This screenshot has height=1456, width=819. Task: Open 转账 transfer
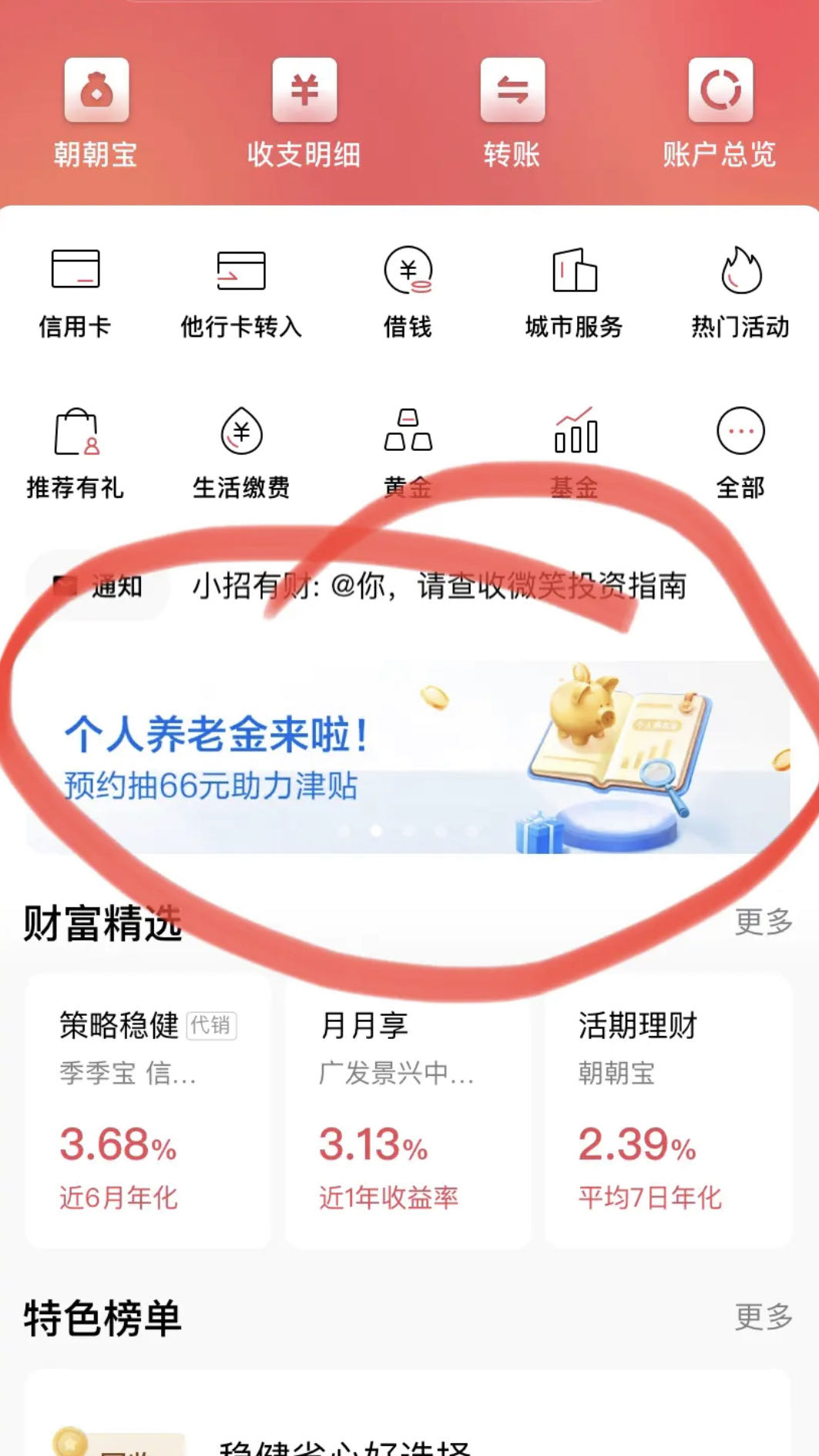512,112
